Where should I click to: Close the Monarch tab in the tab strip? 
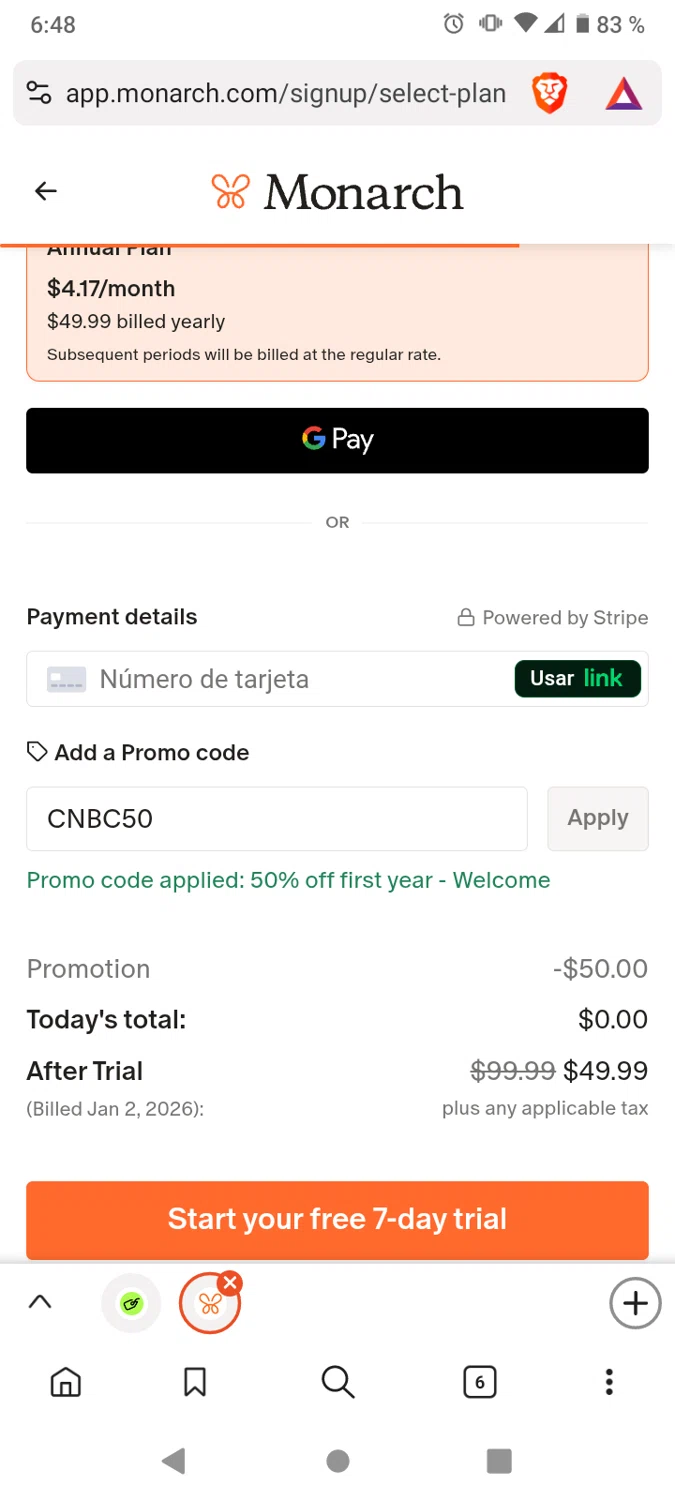click(230, 1282)
